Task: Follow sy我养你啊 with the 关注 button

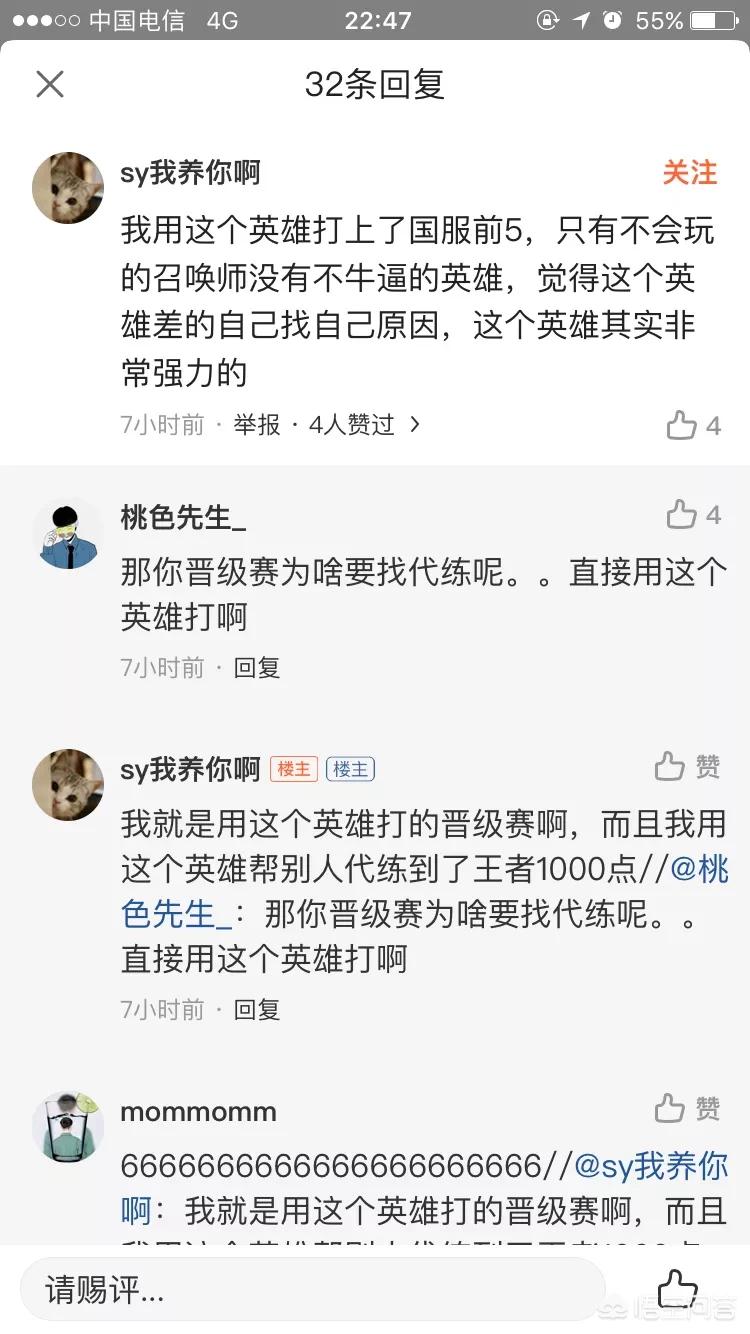Action: 690,173
